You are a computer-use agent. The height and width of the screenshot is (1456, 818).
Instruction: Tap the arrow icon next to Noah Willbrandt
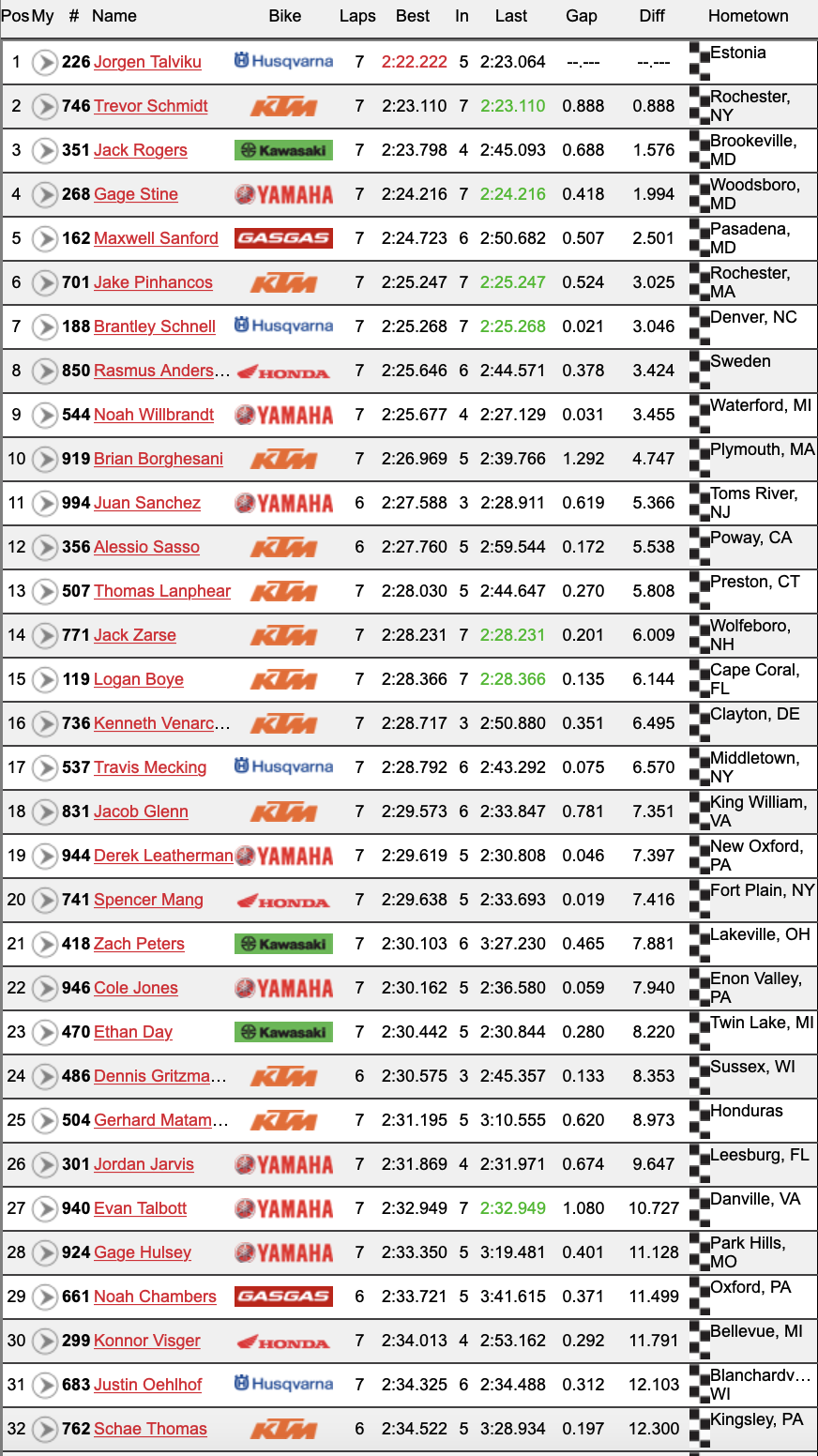click(45, 415)
